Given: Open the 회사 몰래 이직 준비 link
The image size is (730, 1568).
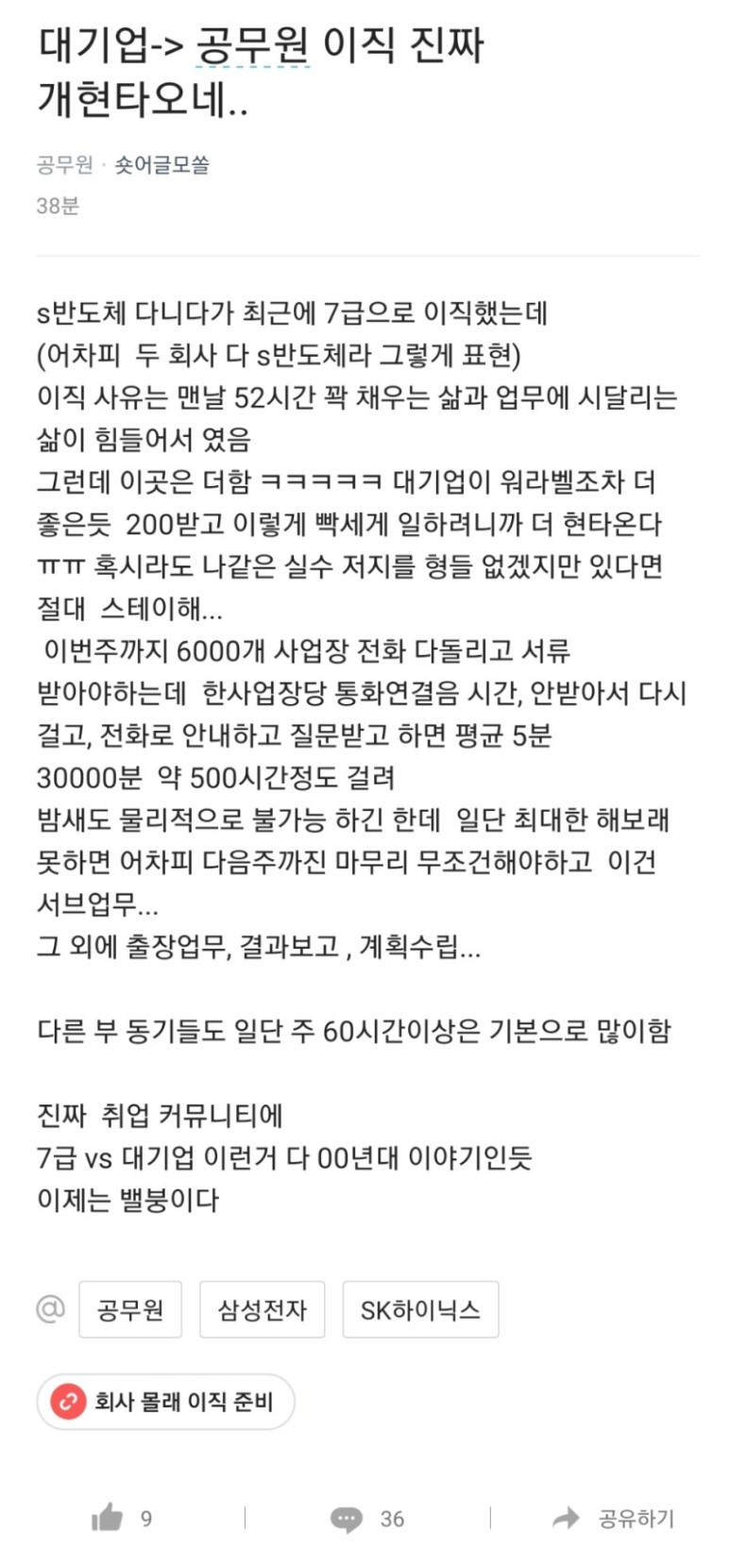Looking at the screenshot, I should coord(166,1401).
